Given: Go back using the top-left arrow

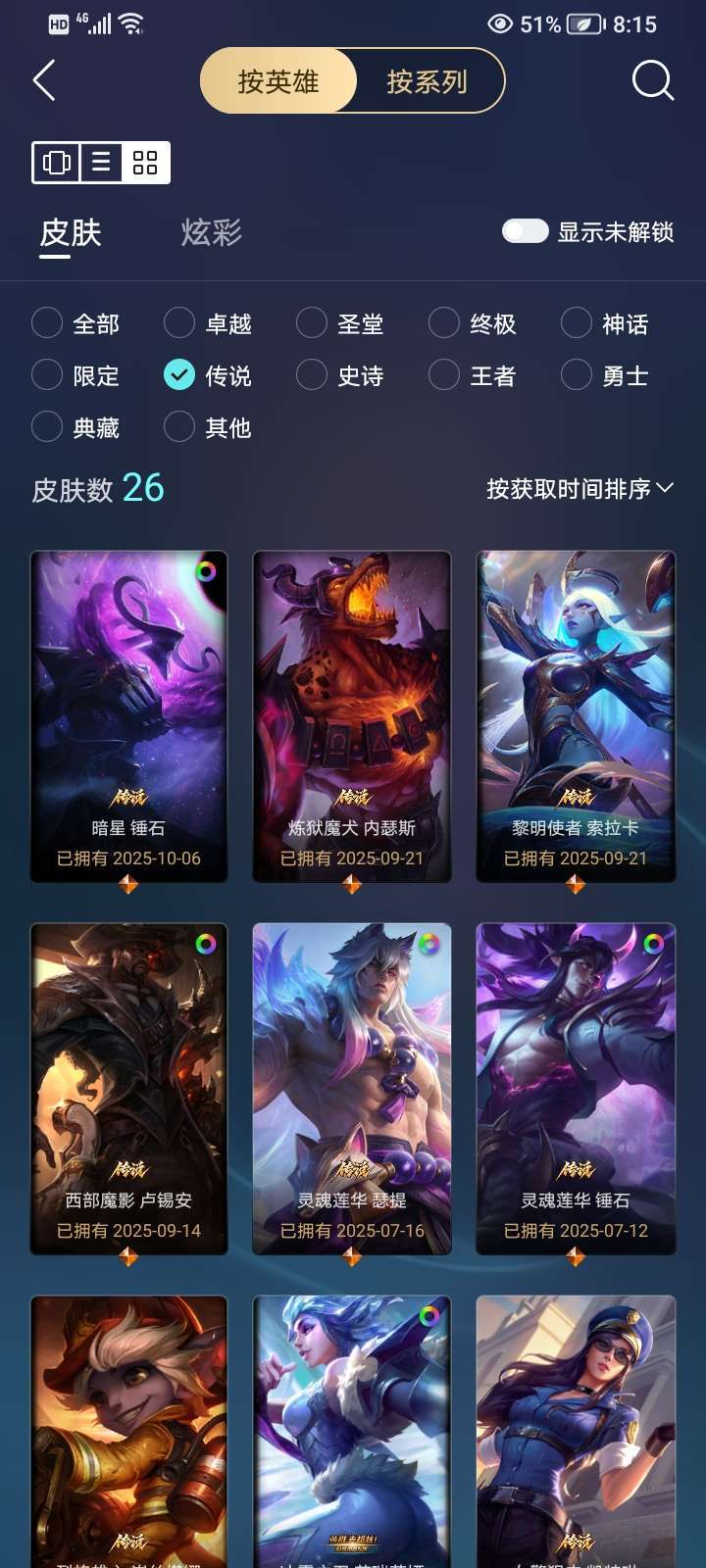Looking at the screenshot, I should click(x=44, y=80).
